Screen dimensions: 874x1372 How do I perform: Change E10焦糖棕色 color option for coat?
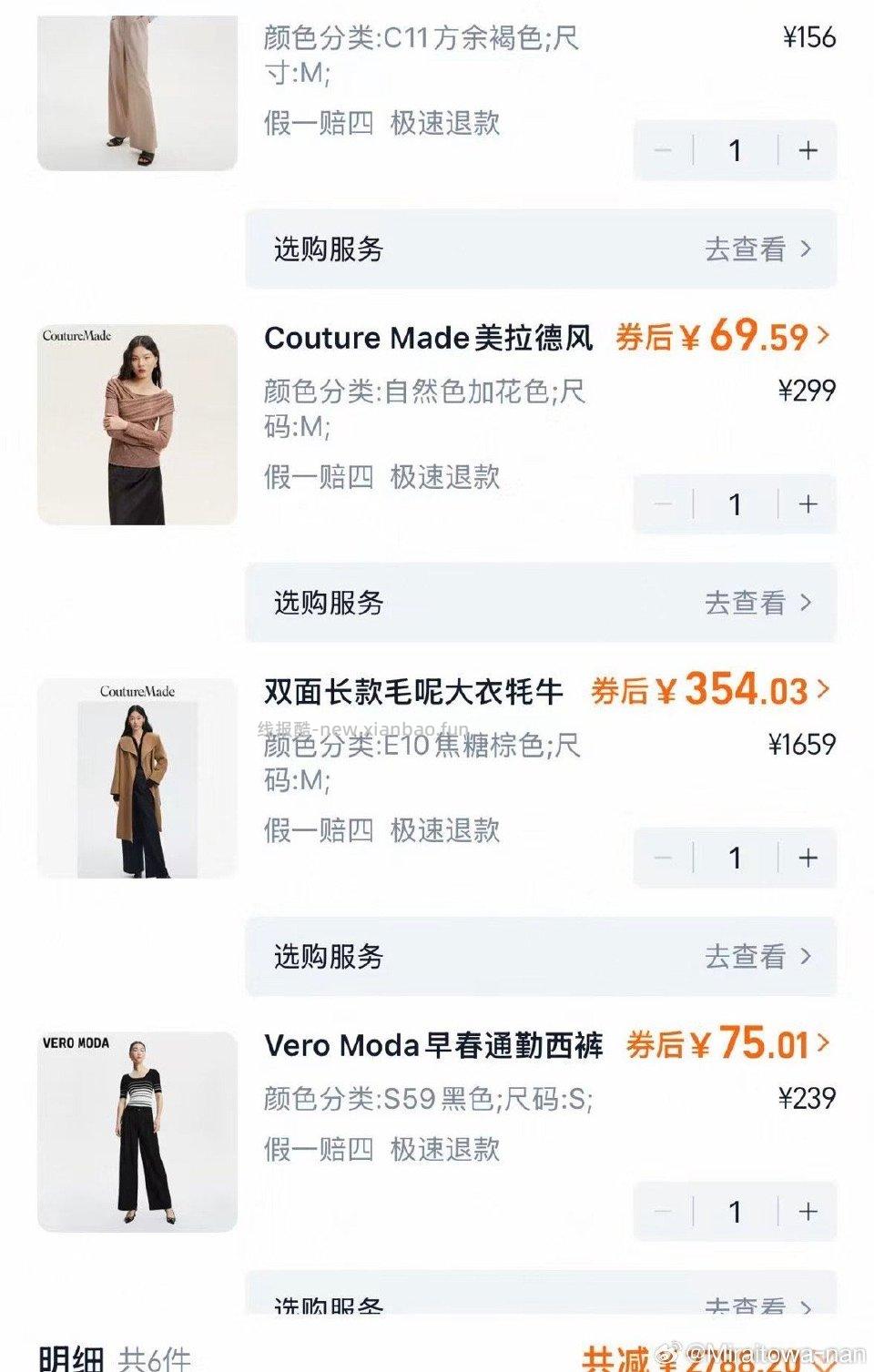pos(423,763)
